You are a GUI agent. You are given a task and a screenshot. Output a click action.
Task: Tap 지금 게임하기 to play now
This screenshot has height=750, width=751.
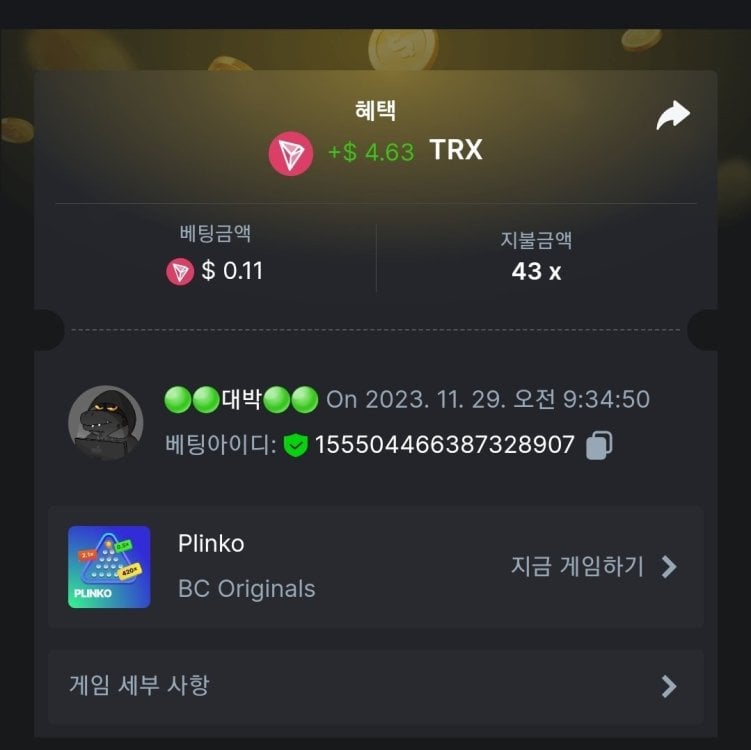(x=594, y=567)
